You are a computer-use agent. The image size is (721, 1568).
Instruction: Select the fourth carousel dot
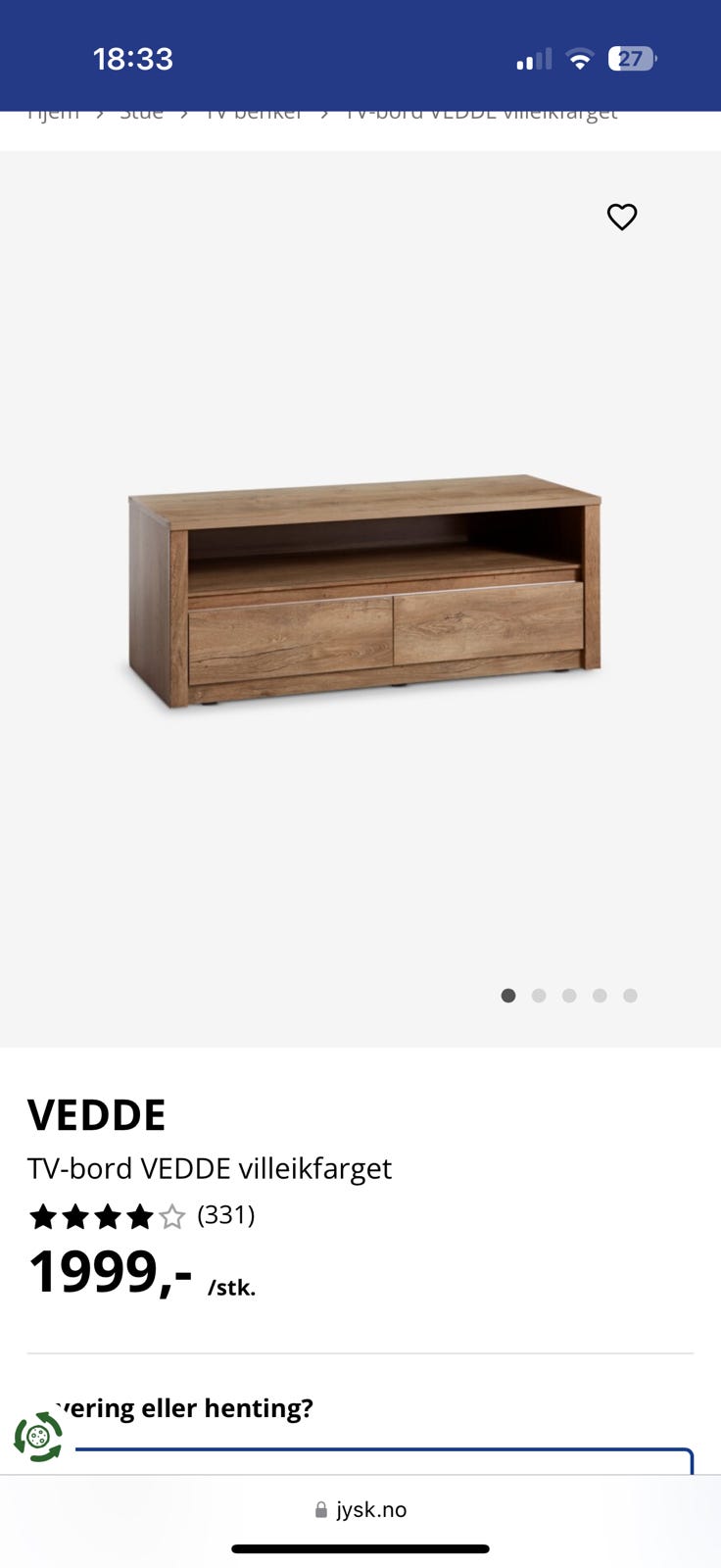(x=600, y=995)
